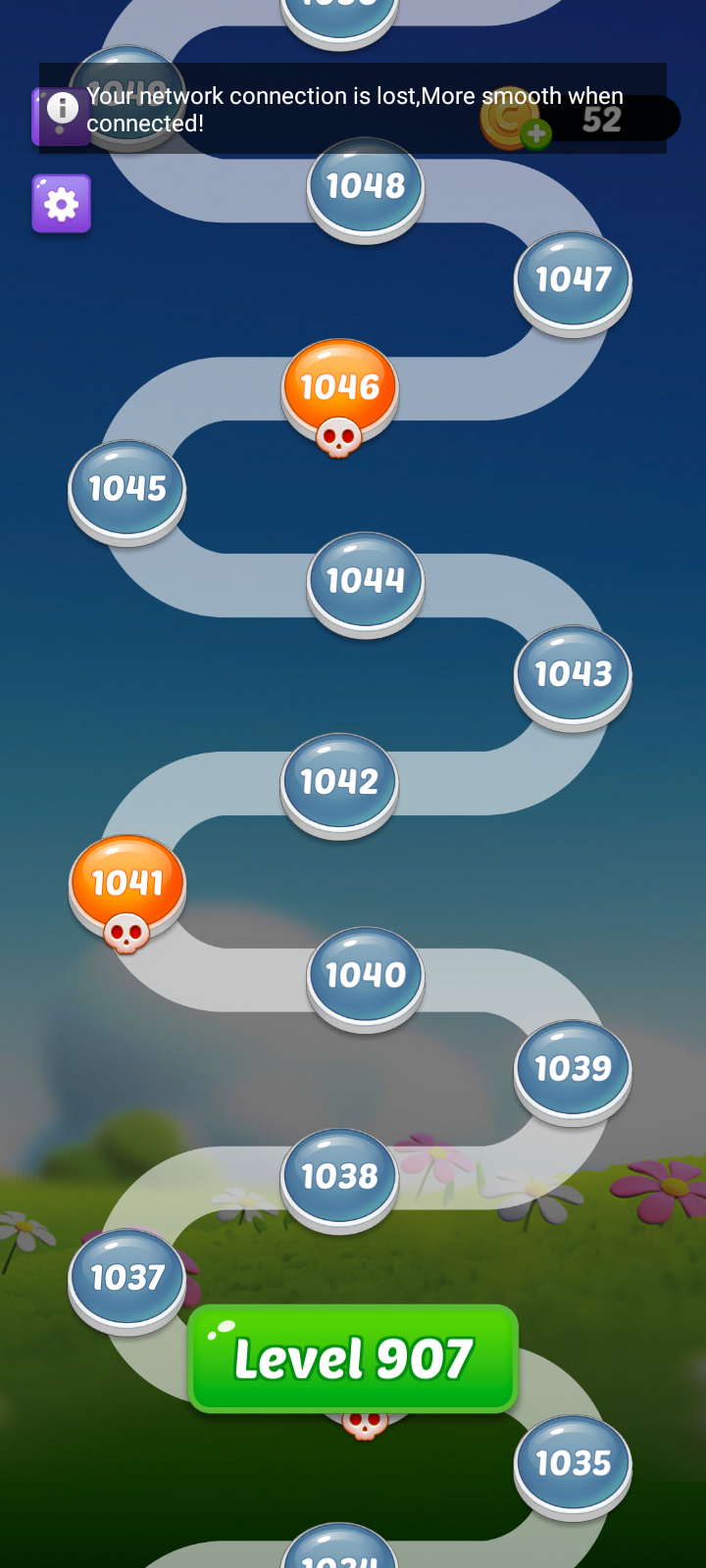Open the hard level 1041 with skull
The image size is (706, 1568).
(x=127, y=884)
